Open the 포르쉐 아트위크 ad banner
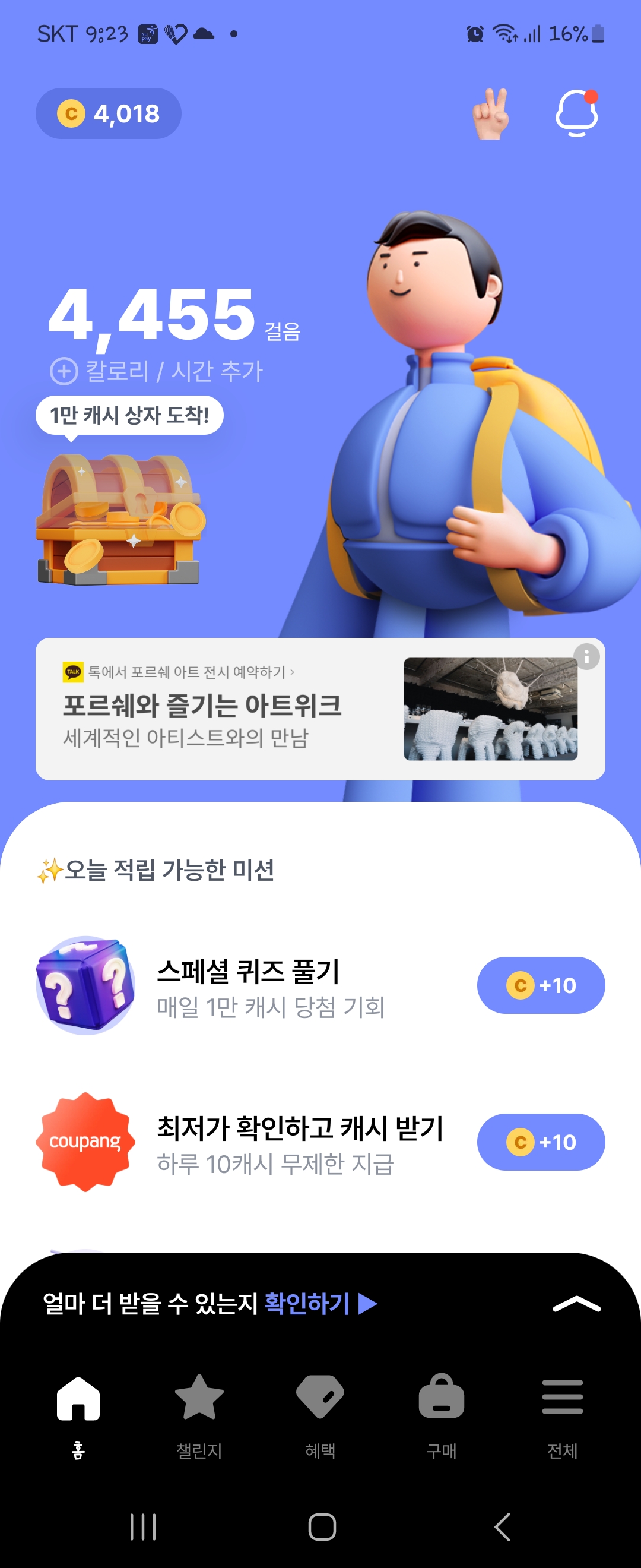Image resolution: width=641 pixels, height=1568 pixels. point(243,709)
